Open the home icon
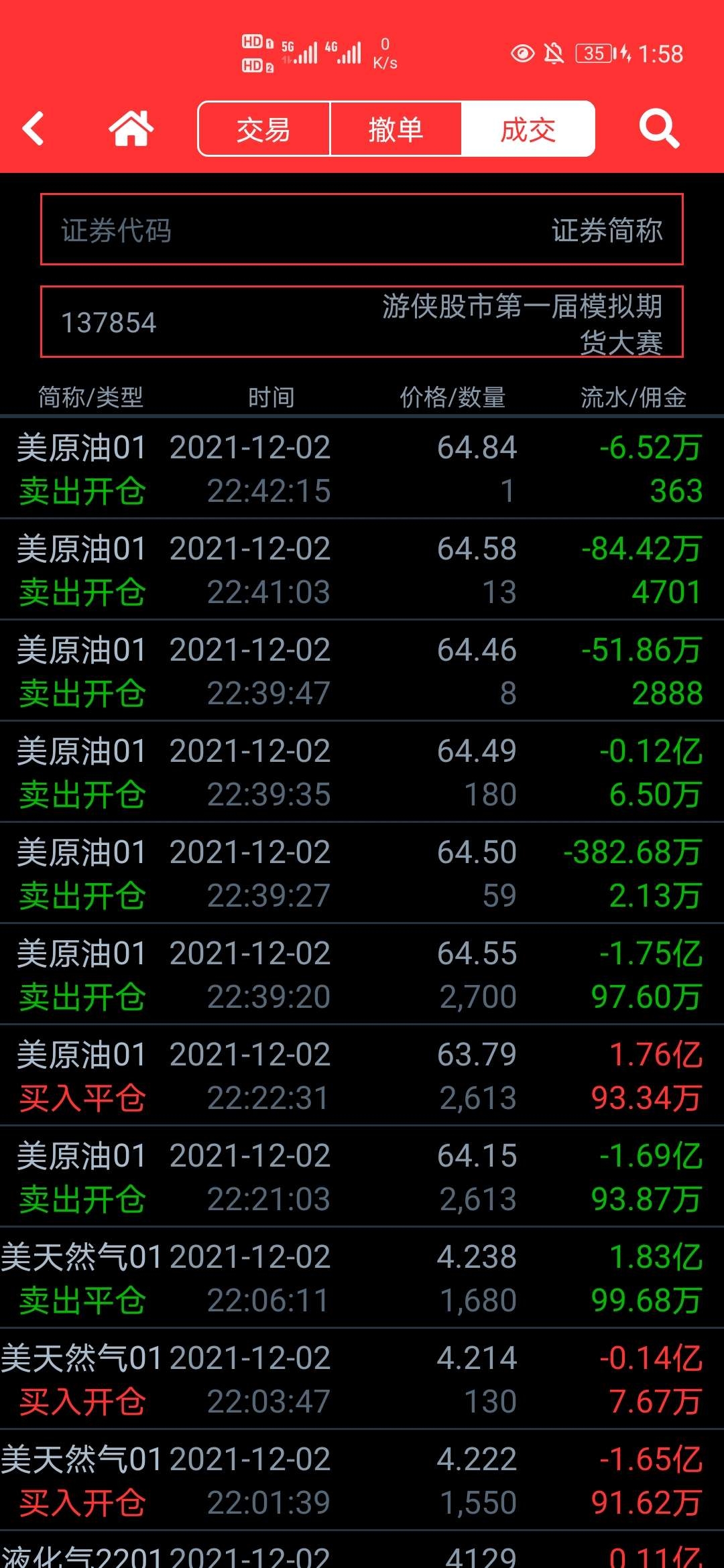The width and height of the screenshot is (724, 1568). tap(131, 128)
